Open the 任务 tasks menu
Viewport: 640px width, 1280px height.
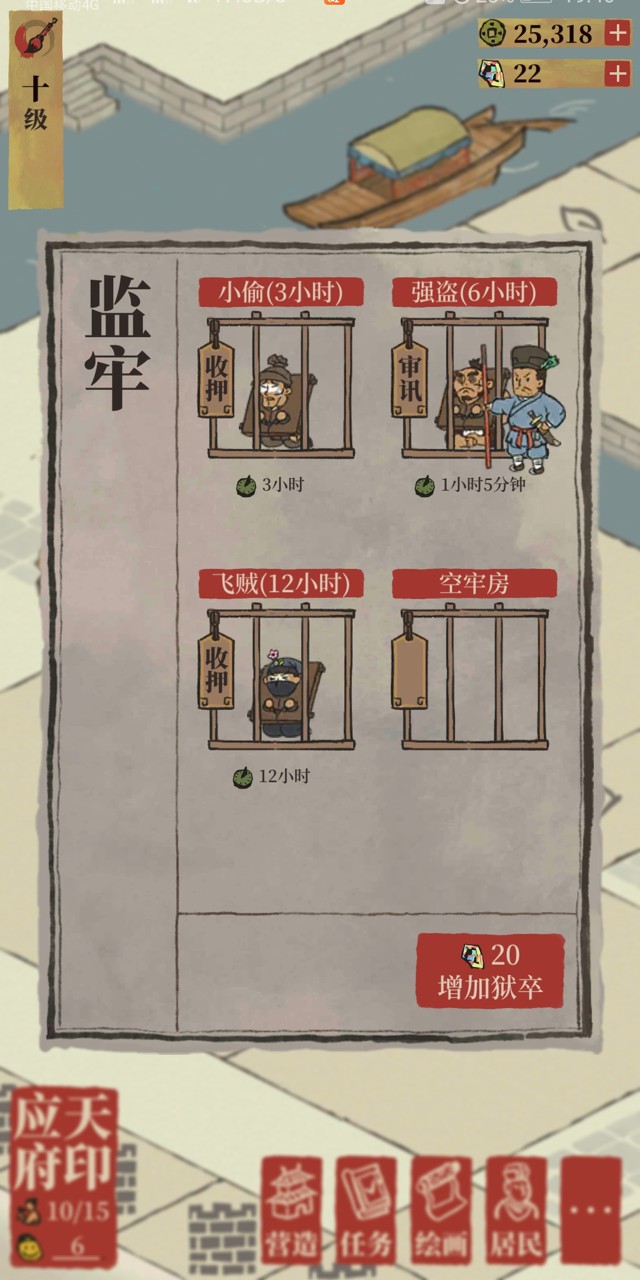(366, 1210)
